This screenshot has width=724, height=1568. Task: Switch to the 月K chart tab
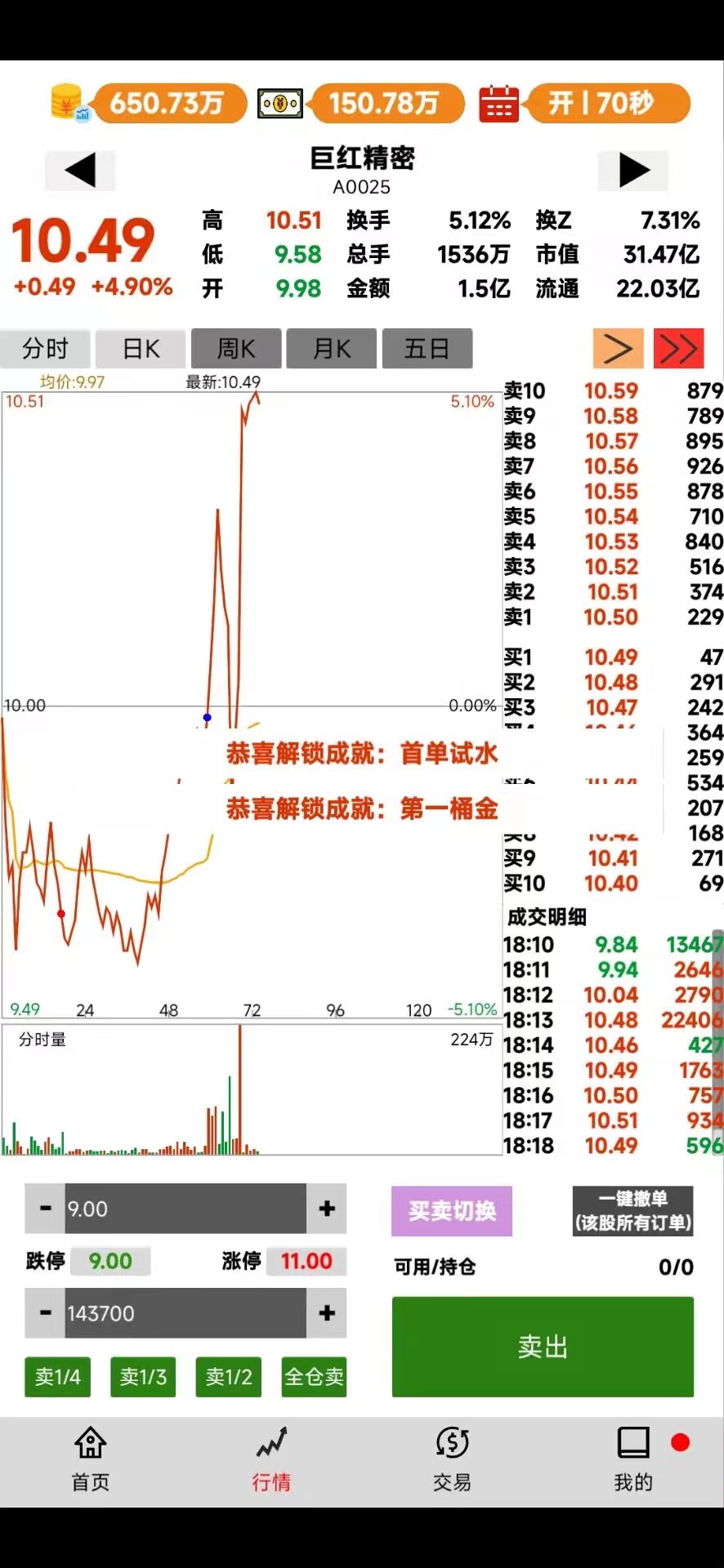click(331, 349)
